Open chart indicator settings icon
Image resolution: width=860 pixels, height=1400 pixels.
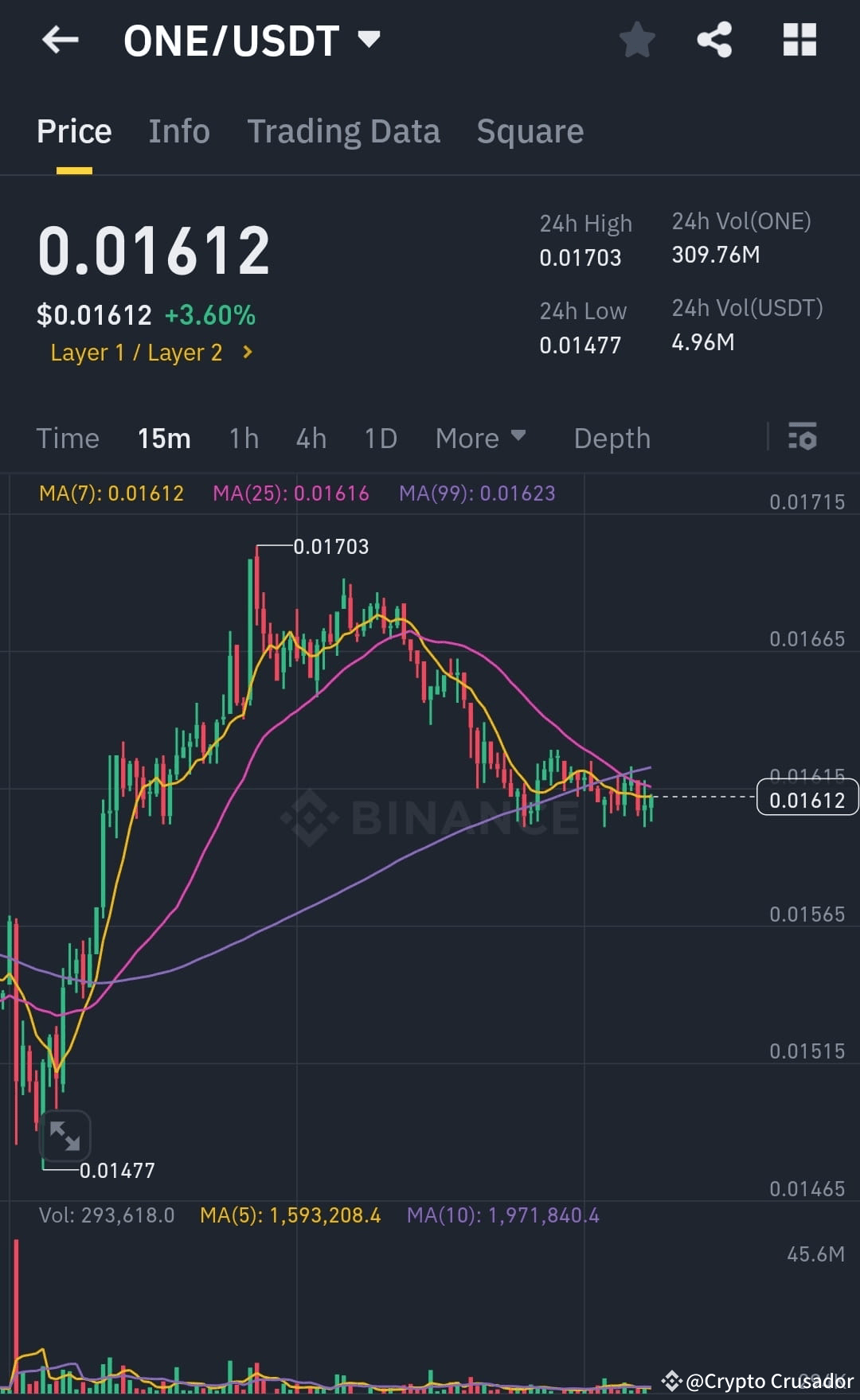click(803, 438)
